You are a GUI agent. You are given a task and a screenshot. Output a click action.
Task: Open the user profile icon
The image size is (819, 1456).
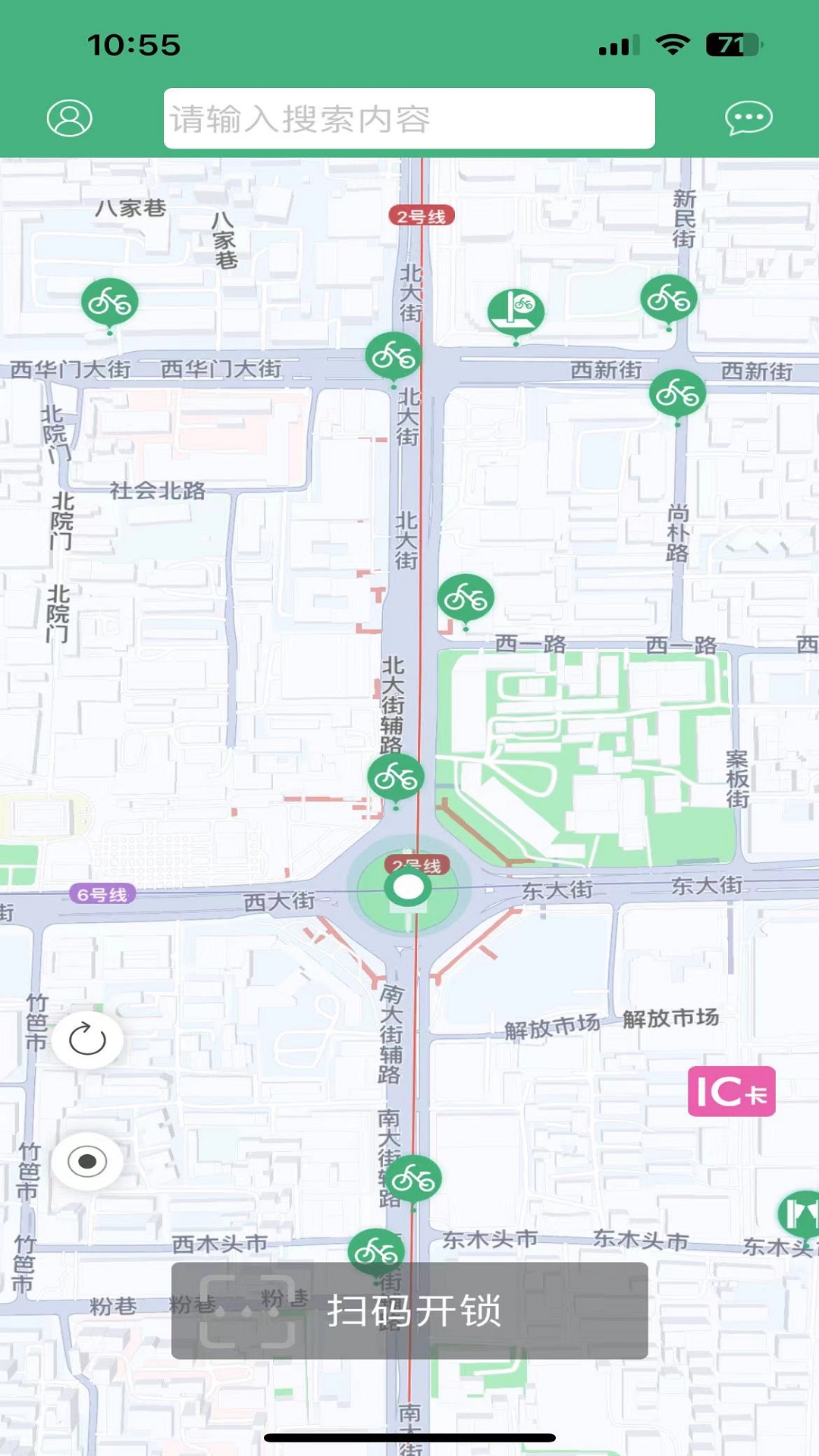tap(69, 118)
